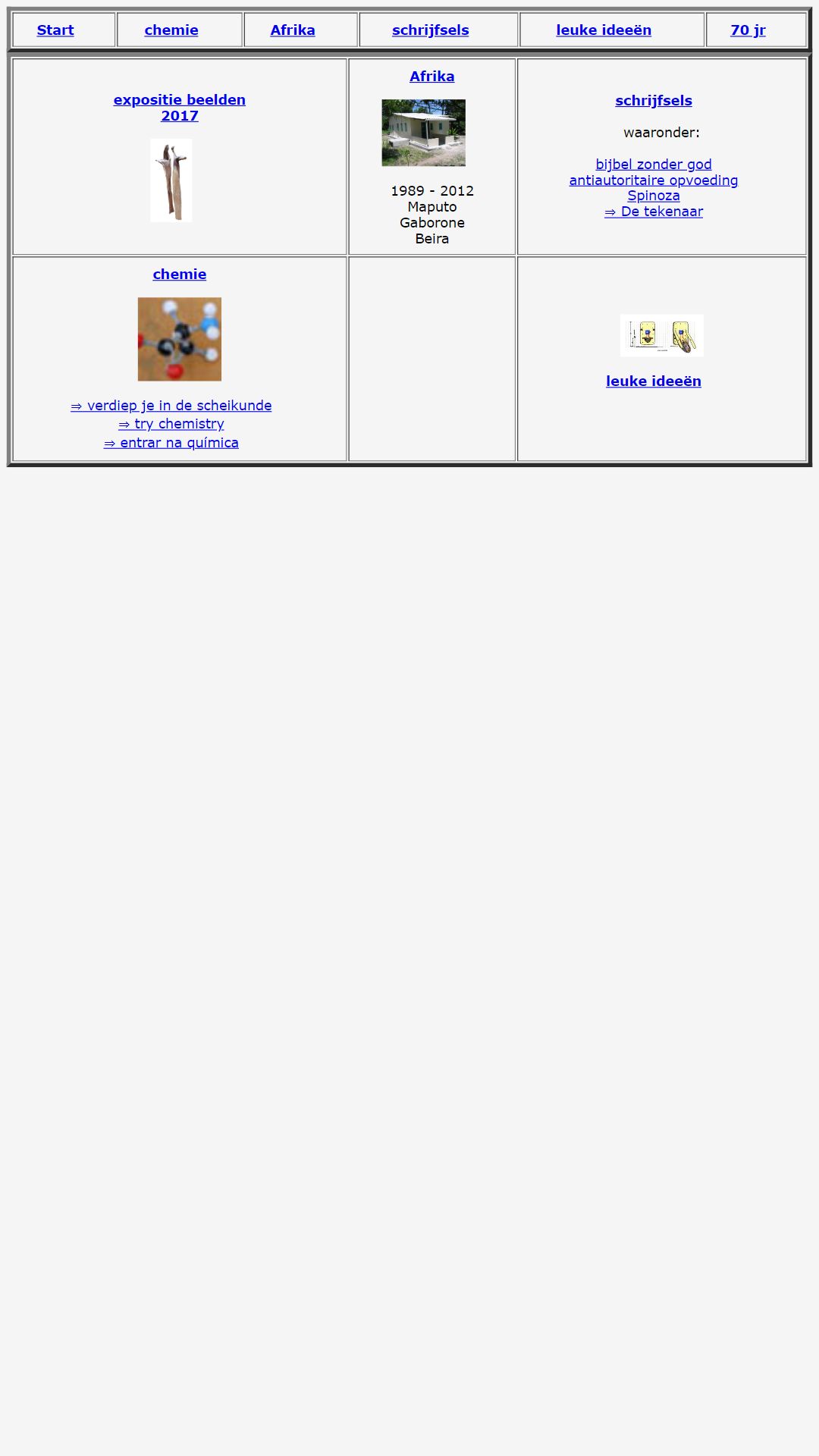This screenshot has height=1456, width=819.
Task: Open verdiep je in de scheikunde
Action: tap(171, 406)
